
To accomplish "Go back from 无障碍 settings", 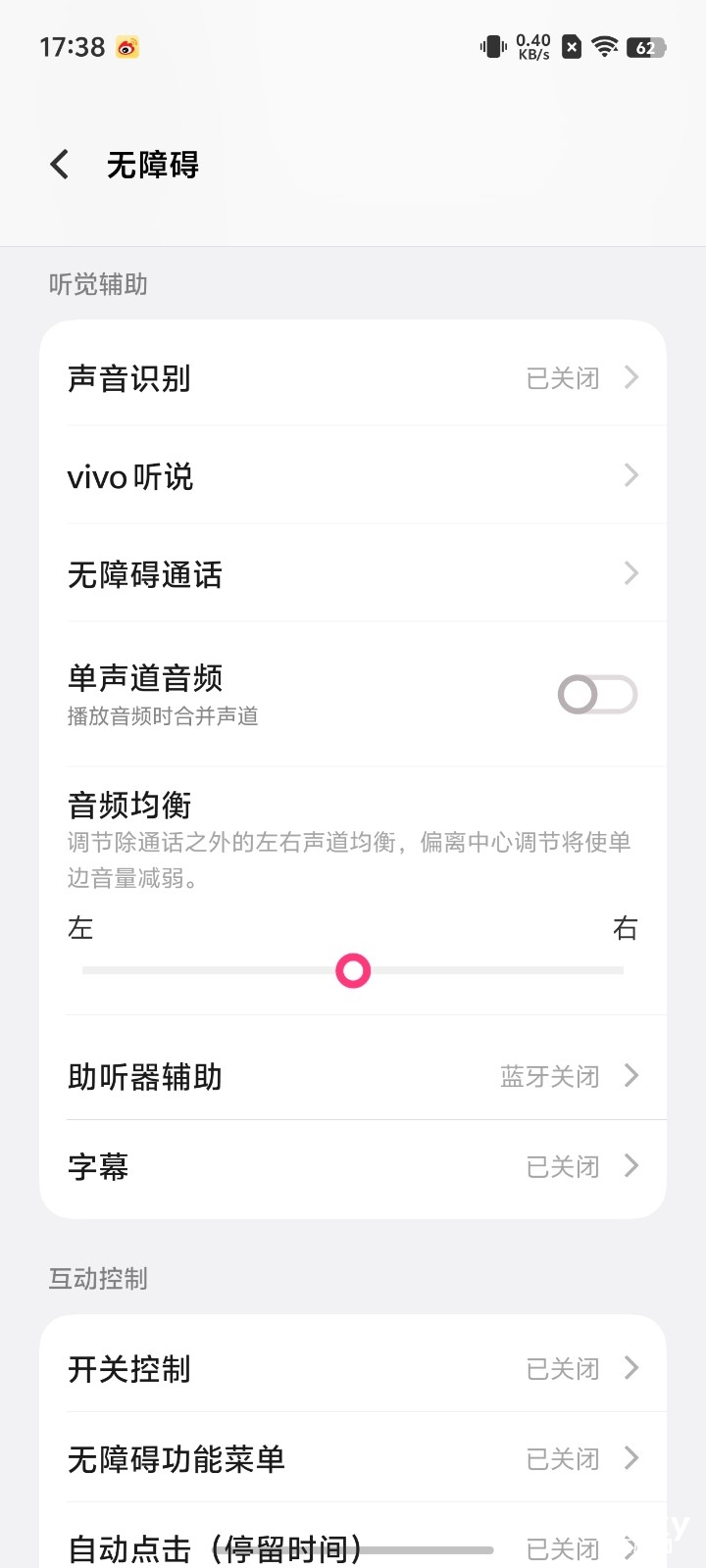I will [x=60, y=165].
